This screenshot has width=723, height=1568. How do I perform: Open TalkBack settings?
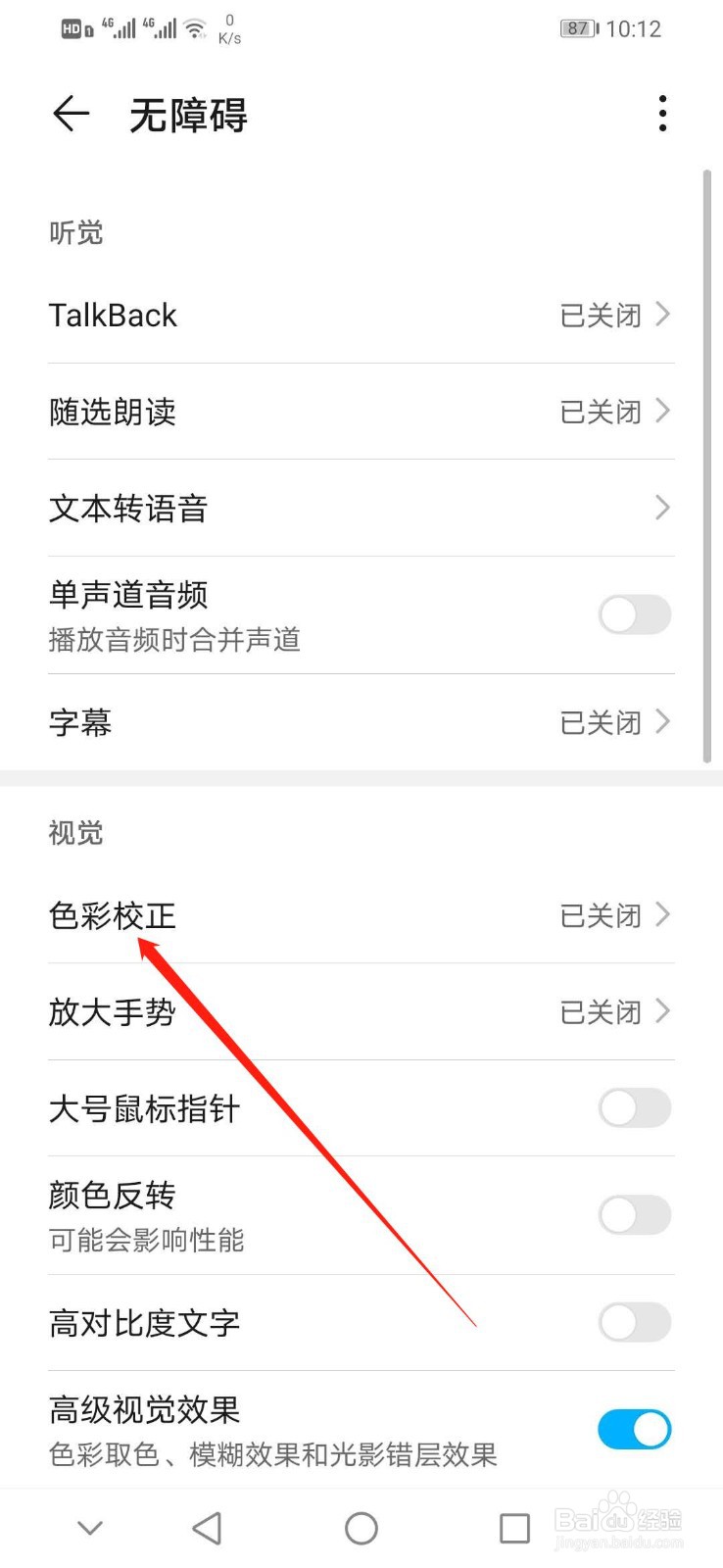click(113, 315)
